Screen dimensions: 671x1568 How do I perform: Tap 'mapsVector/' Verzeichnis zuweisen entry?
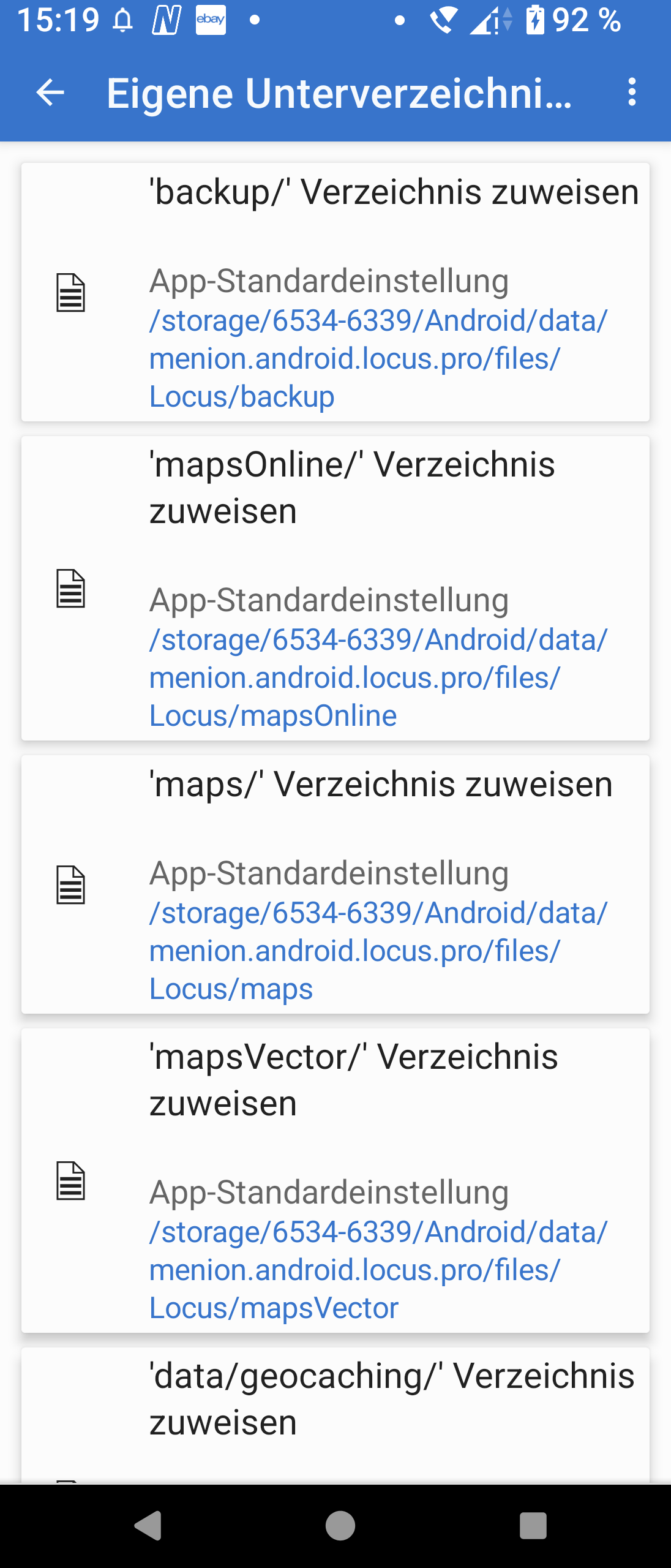pos(335,1180)
